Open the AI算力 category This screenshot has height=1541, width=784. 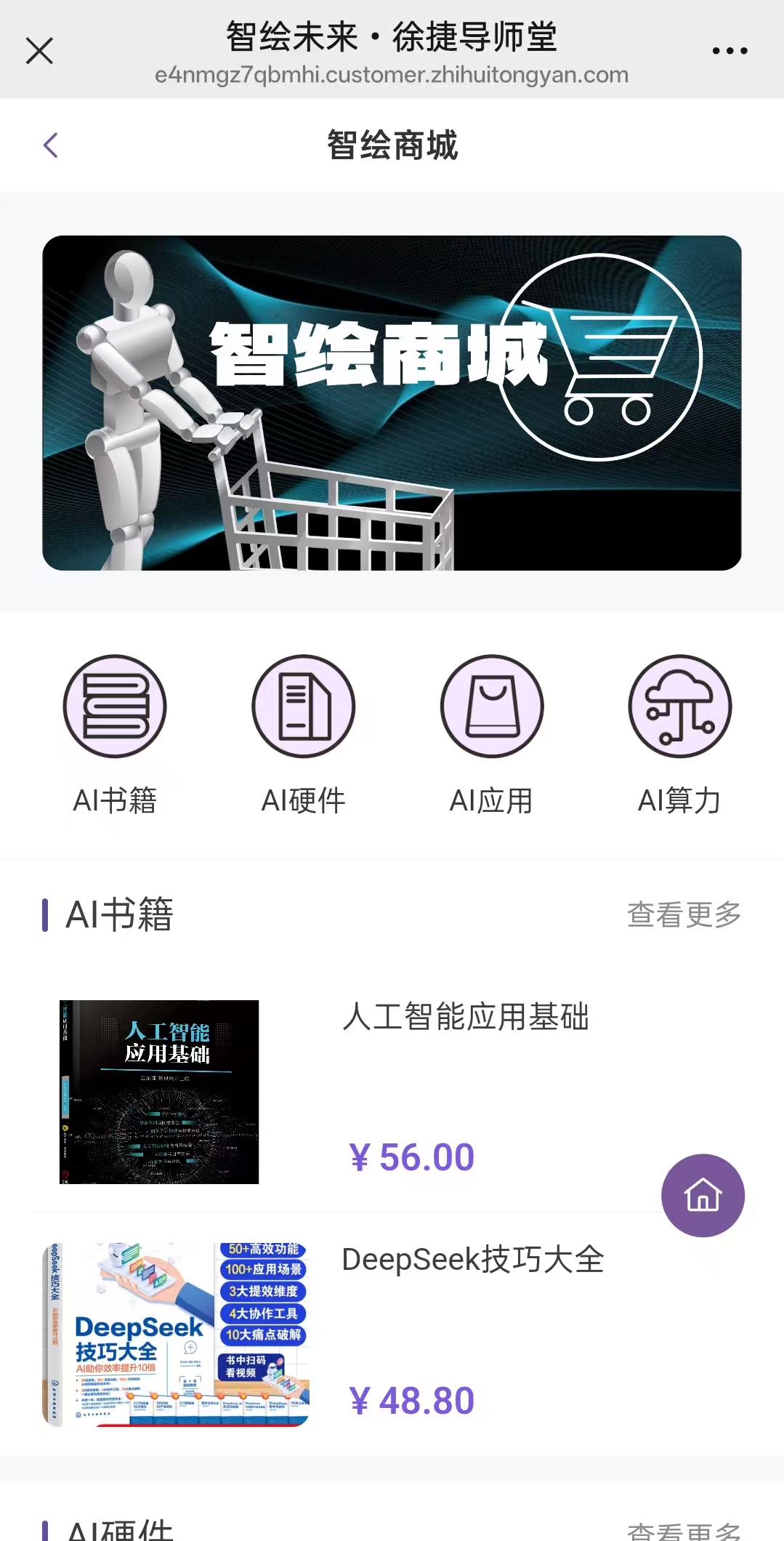click(679, 735)
